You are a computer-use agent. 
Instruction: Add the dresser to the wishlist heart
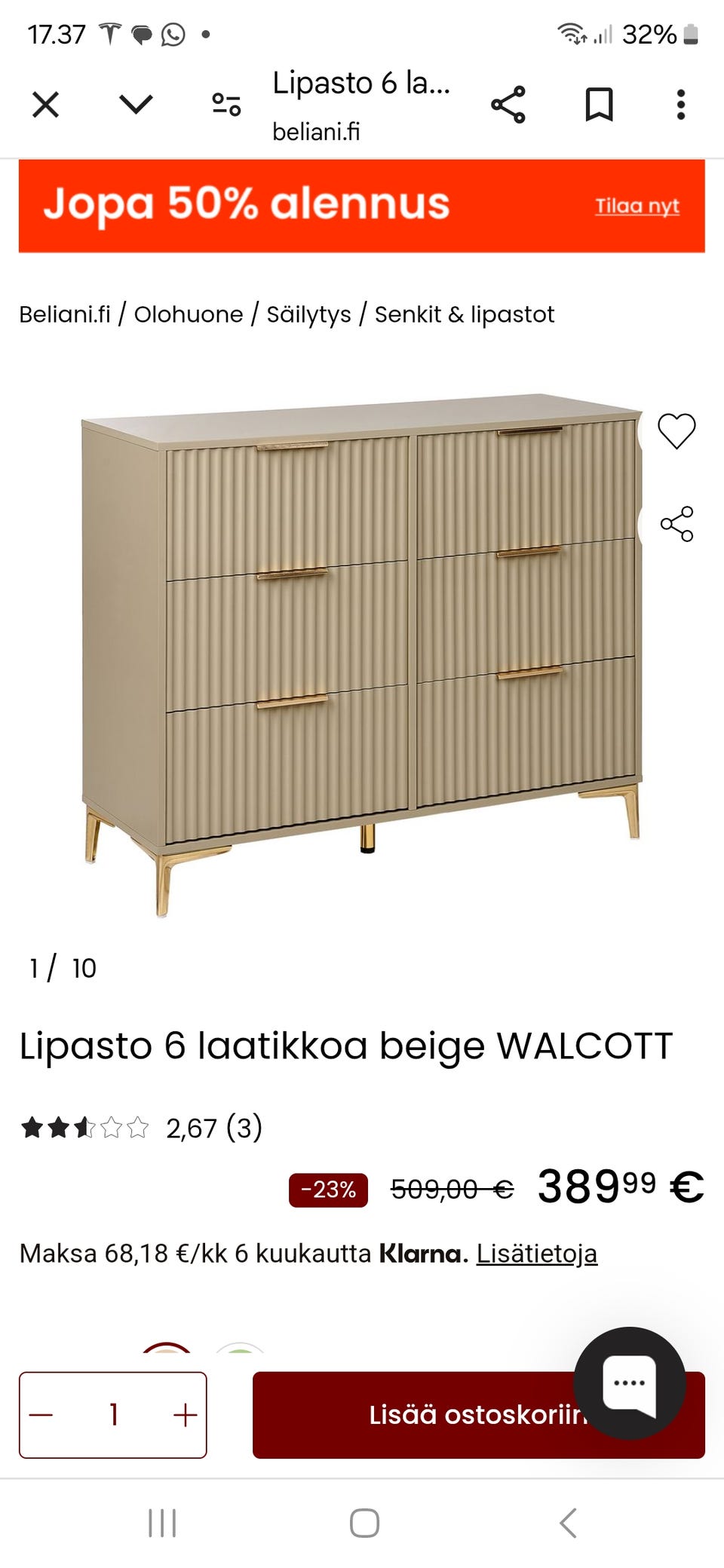point(676,431)
